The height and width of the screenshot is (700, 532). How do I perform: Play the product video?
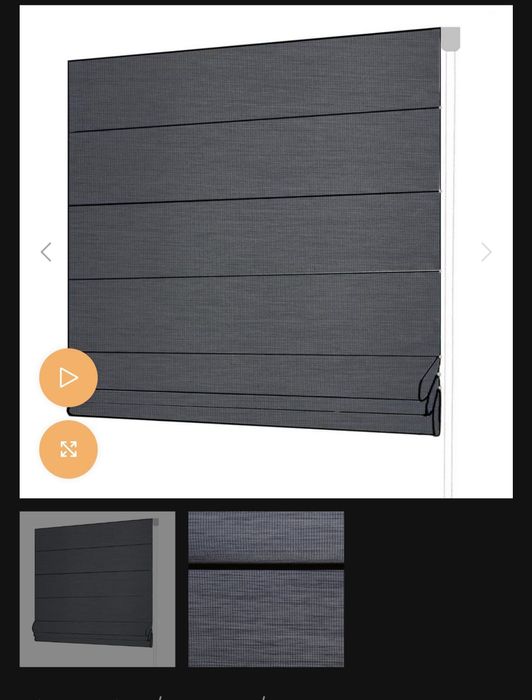tap(68, 378)
